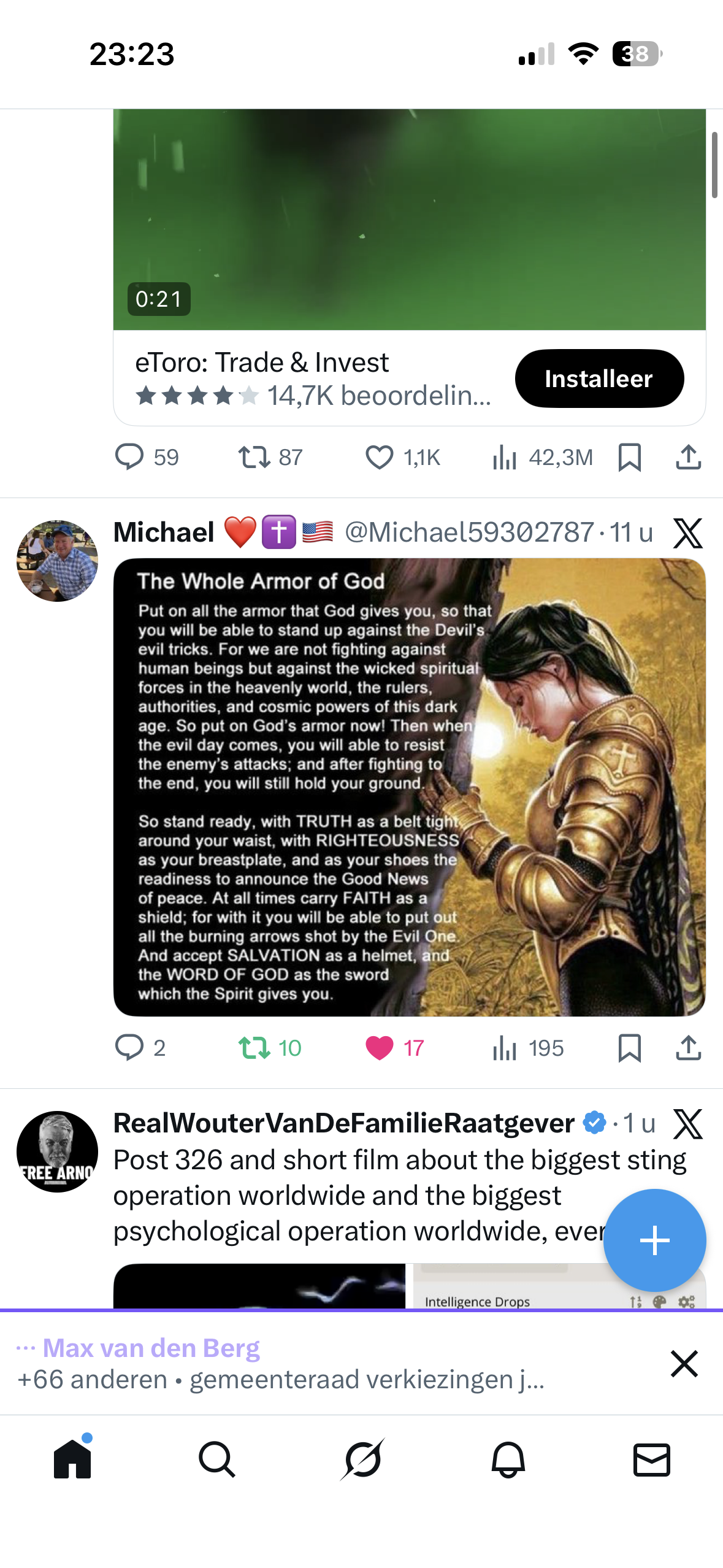Dismiss the Max van den Berg banner

[684, 1363]
